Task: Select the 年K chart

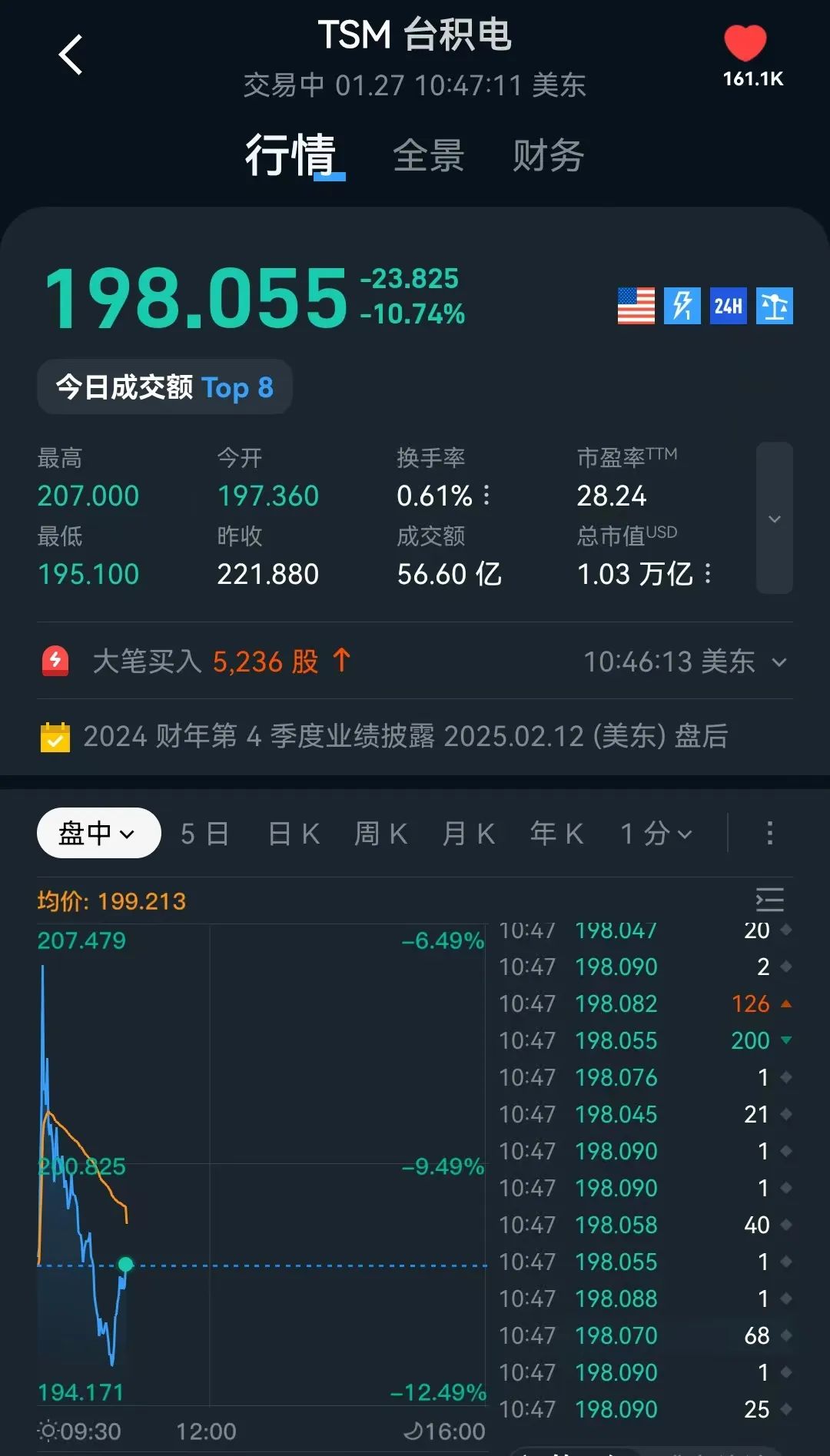Action: (x=557, y=833)
